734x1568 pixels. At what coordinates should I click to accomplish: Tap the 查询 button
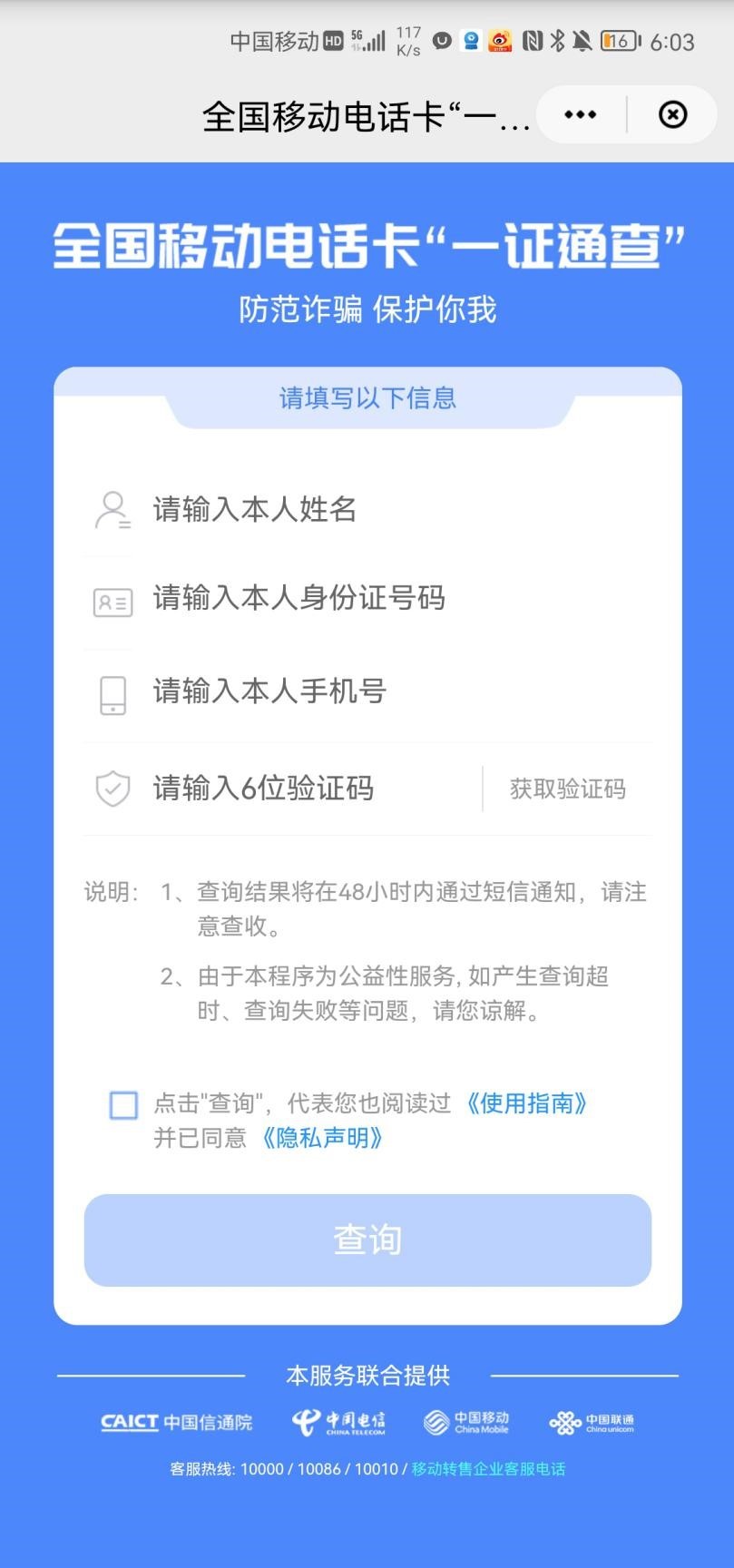click(367, 1240)
